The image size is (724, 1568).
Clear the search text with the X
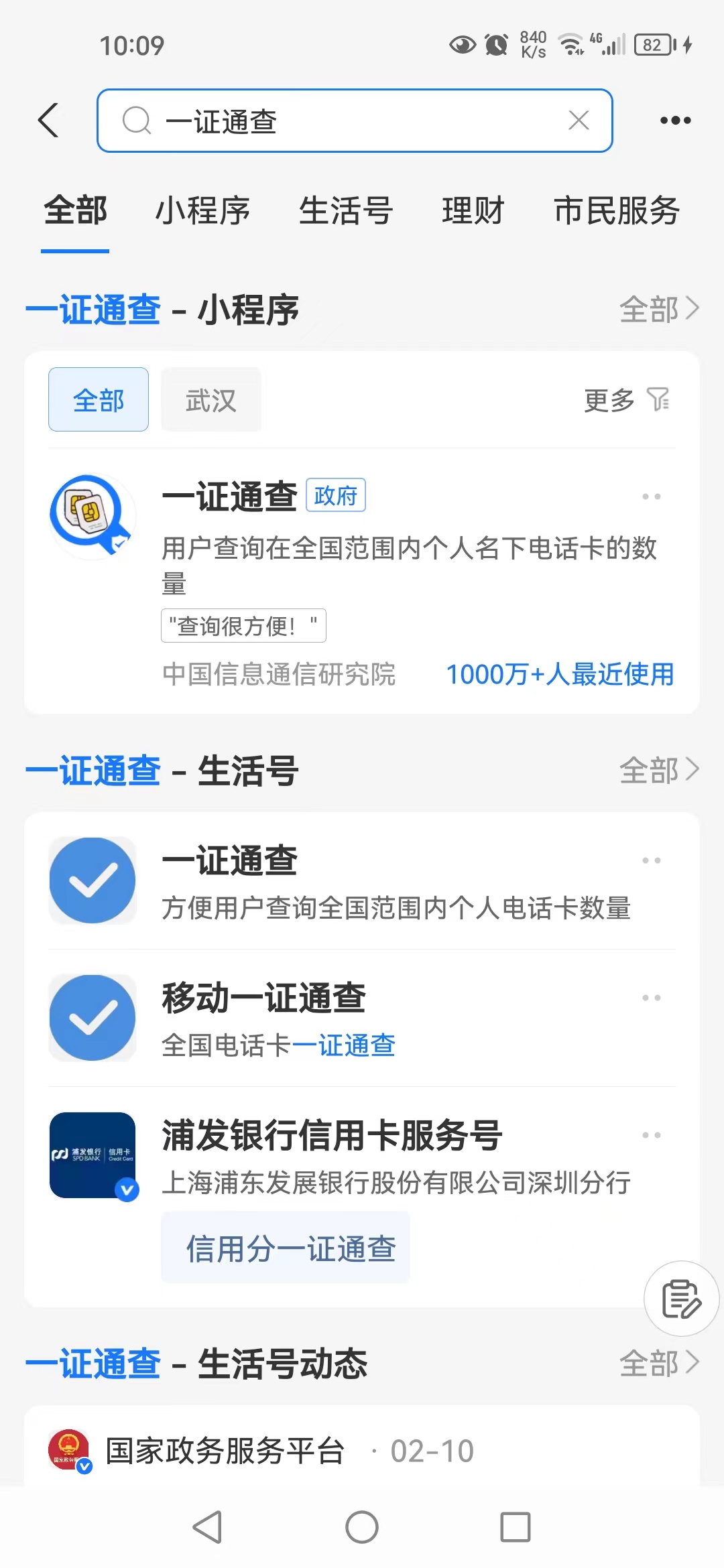[x=578, y=121]
